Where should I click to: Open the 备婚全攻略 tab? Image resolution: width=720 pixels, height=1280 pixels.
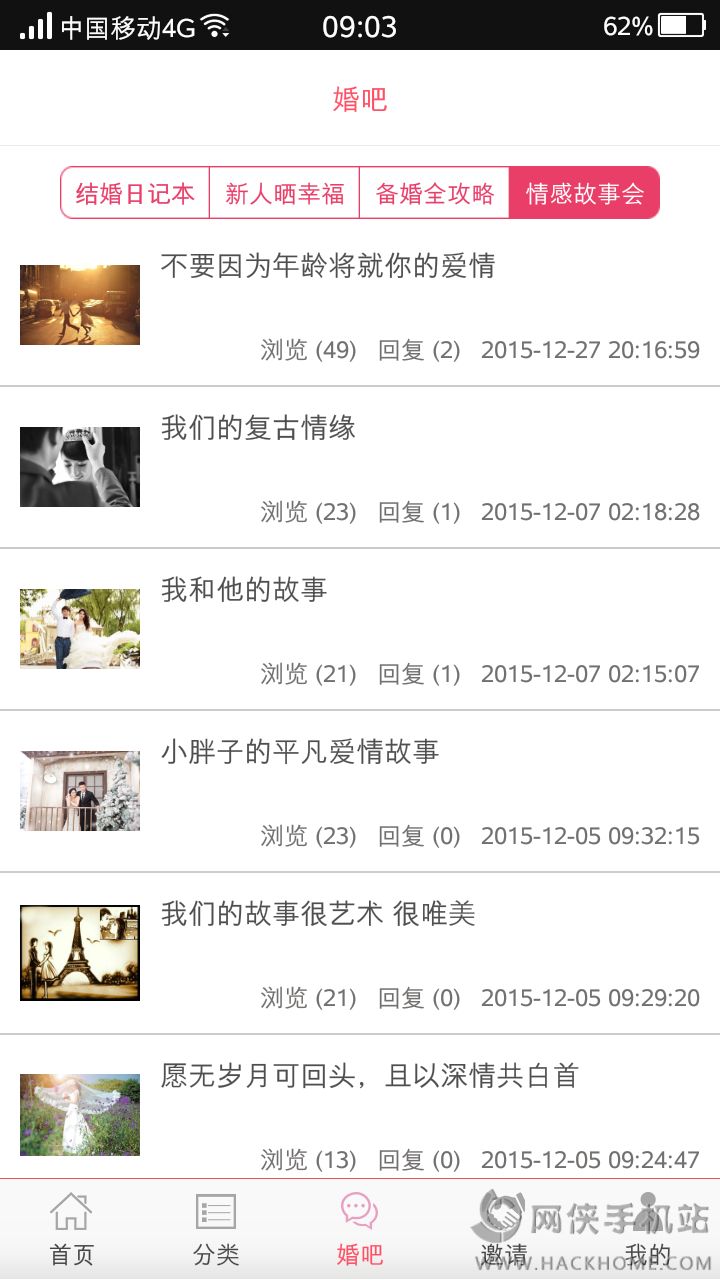click(435, 193)
